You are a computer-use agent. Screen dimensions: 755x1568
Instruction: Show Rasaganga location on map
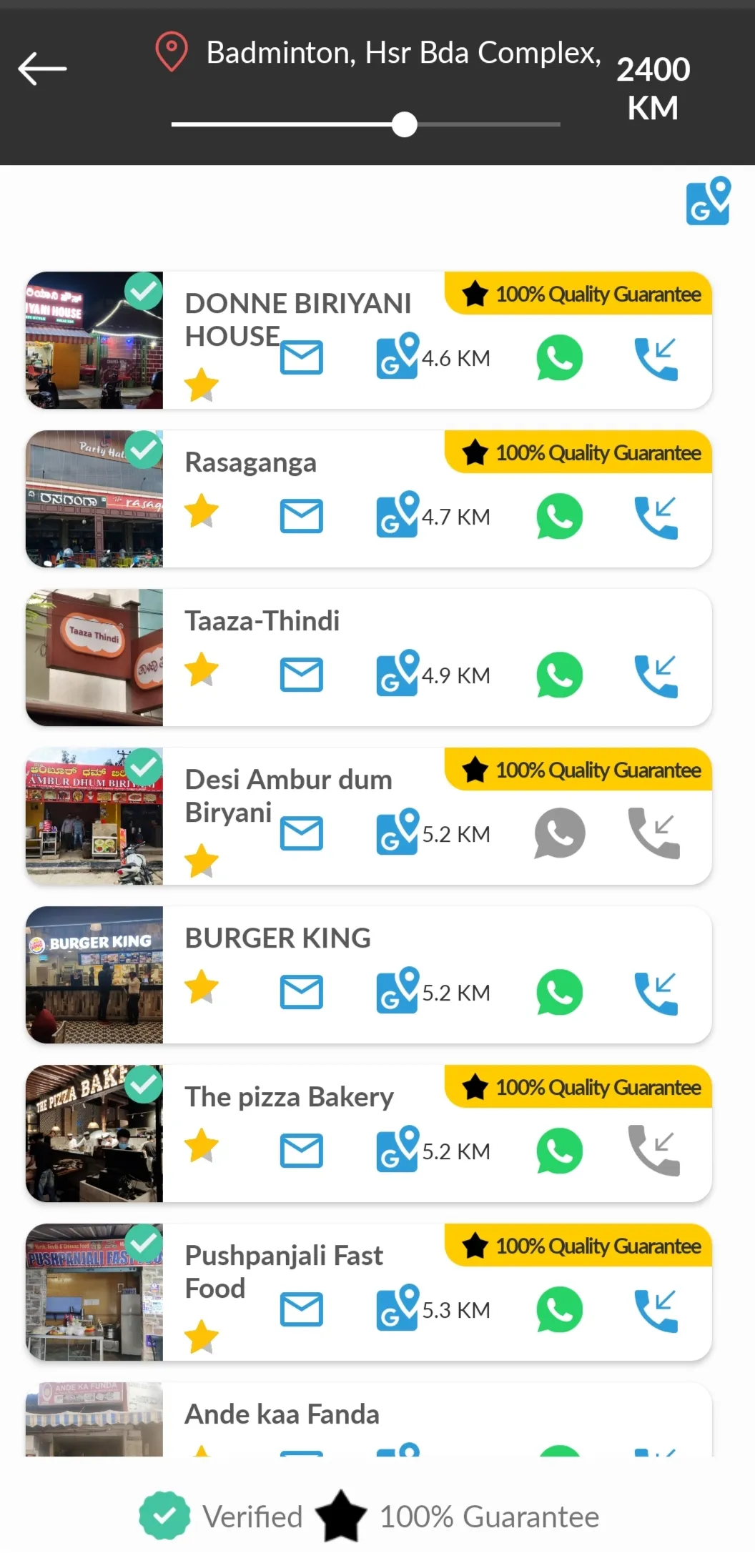(x=397, y=515)
